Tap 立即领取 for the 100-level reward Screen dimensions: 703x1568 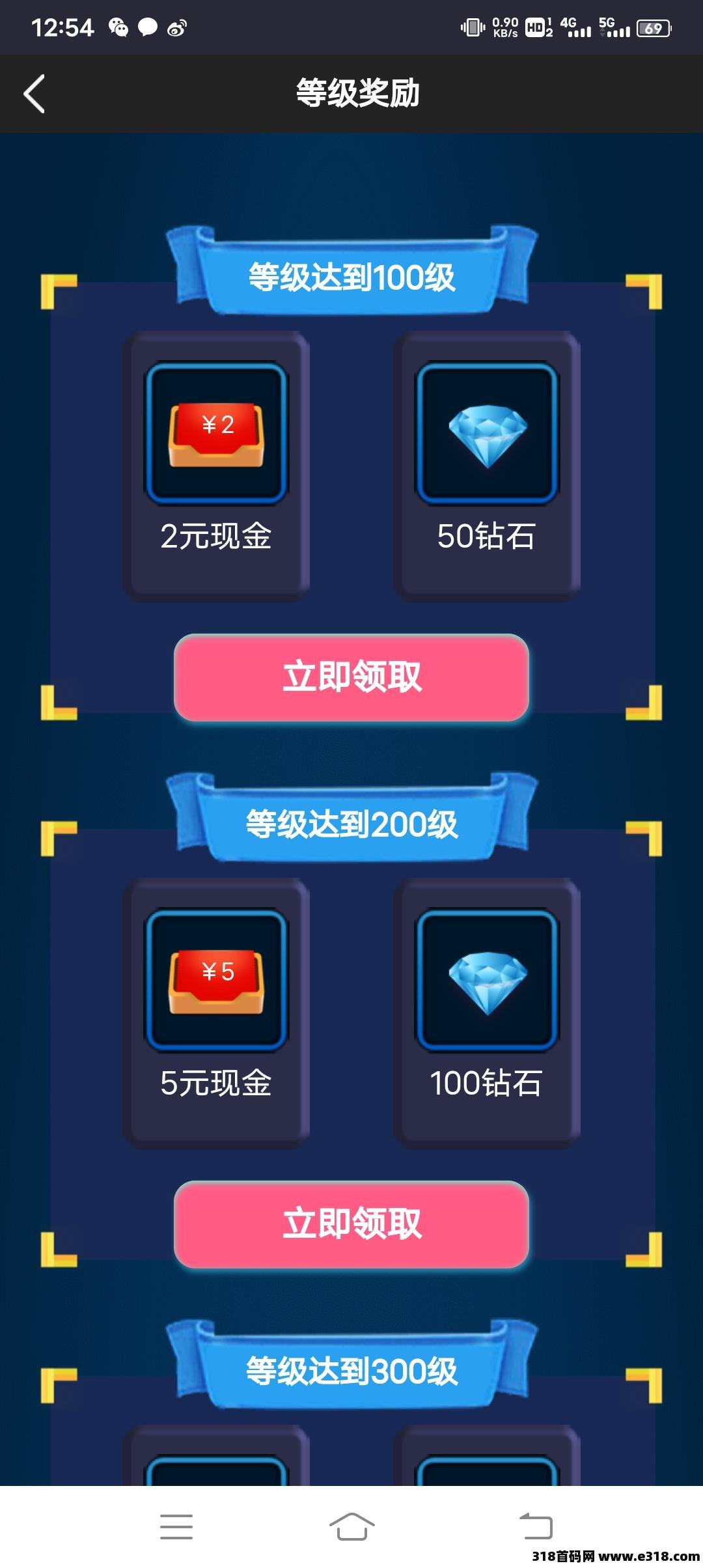(351, 677)
